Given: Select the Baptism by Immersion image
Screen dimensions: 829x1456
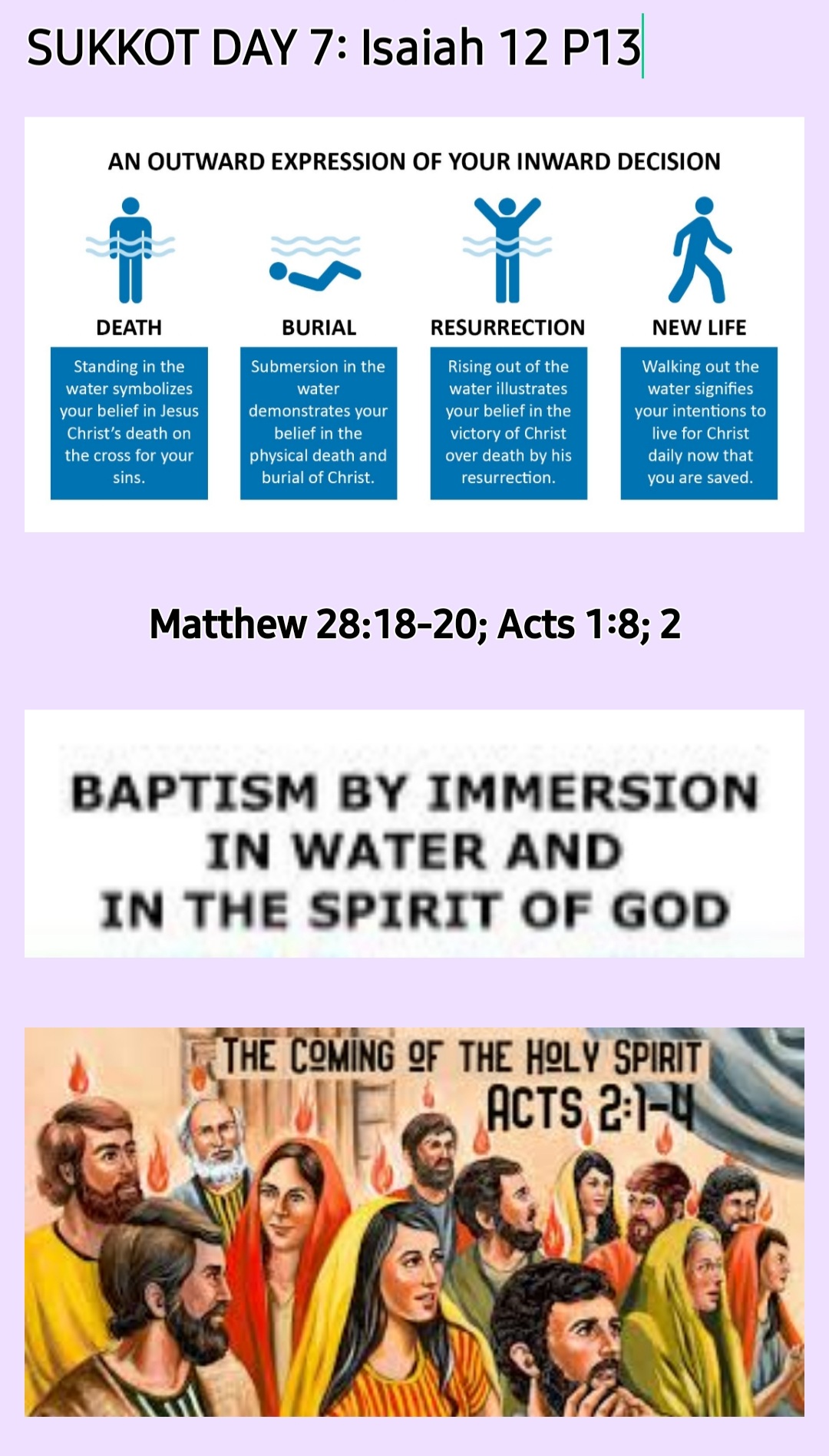Looking at the screenshot, I should point(414,833).
